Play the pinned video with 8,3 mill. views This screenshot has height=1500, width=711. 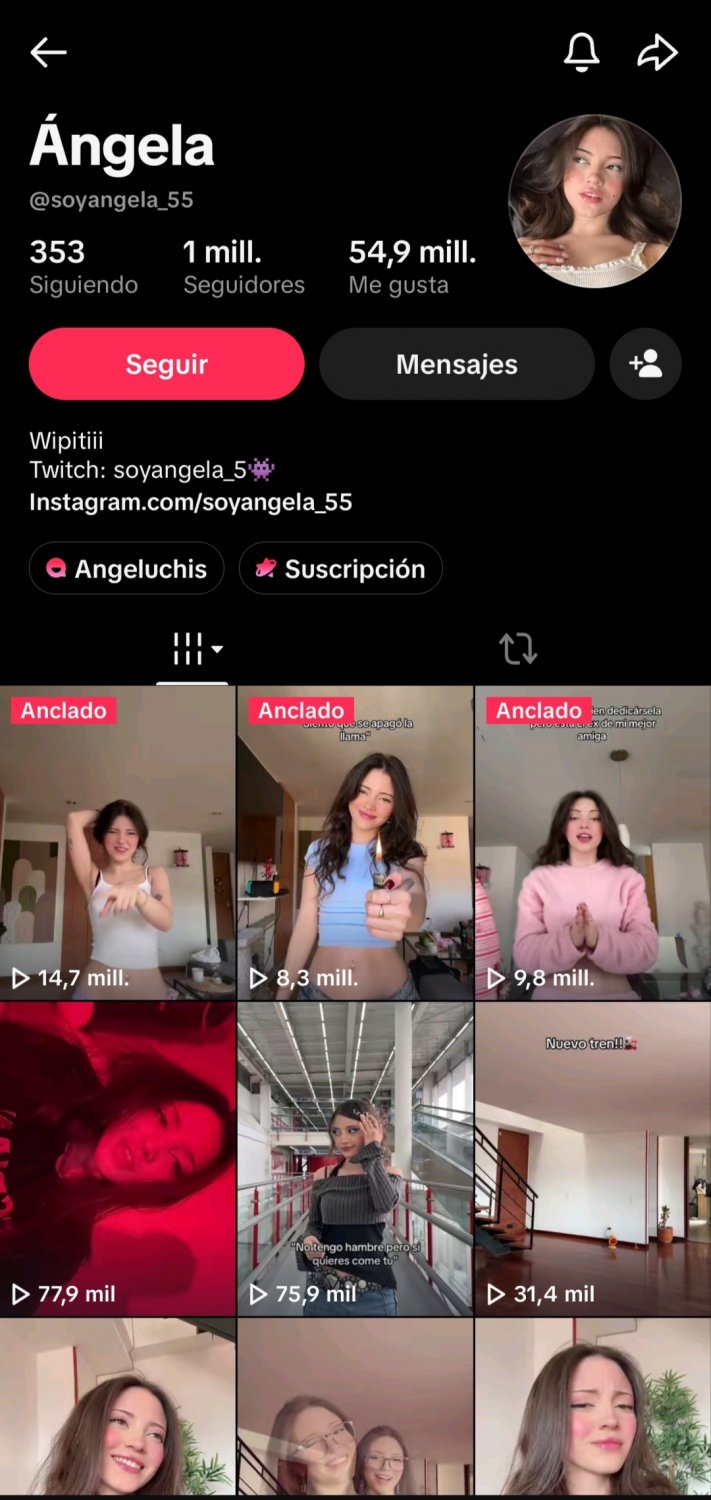click(x=355, y=843)
